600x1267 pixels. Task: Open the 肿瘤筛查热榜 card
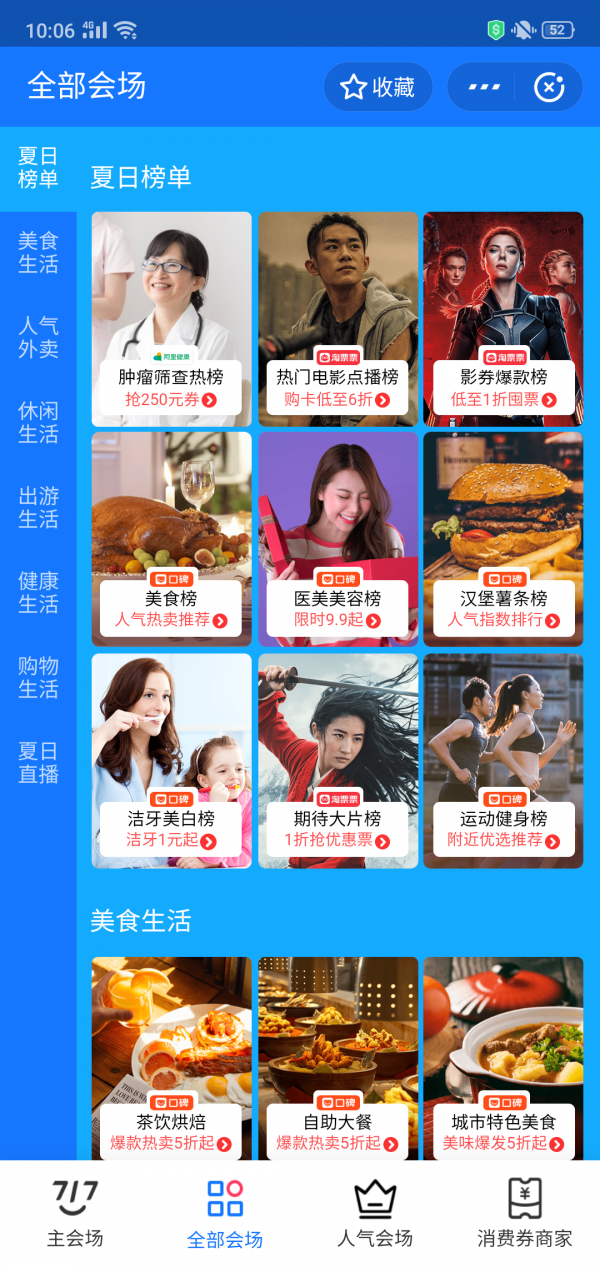tap(171, 319)
